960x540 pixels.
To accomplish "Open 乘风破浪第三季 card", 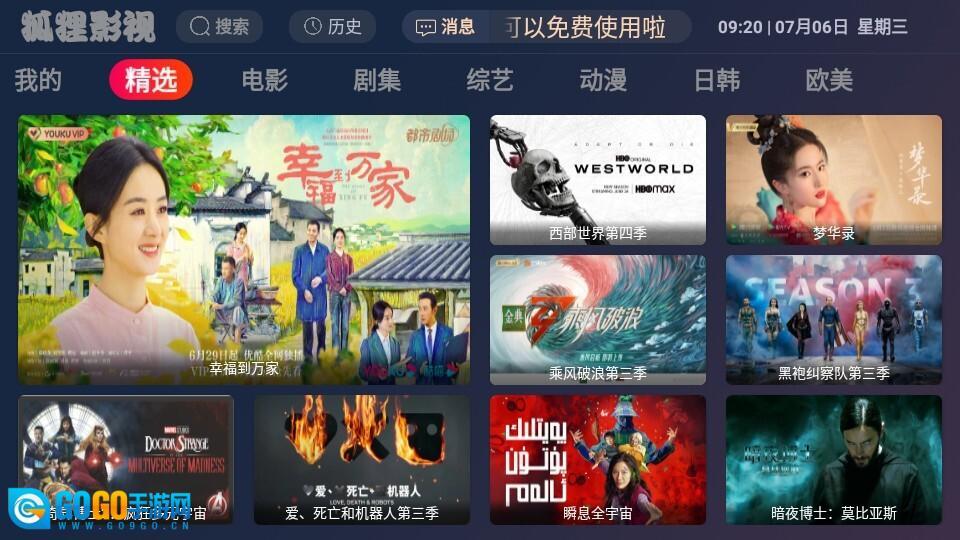I will [x=598, y=320].
